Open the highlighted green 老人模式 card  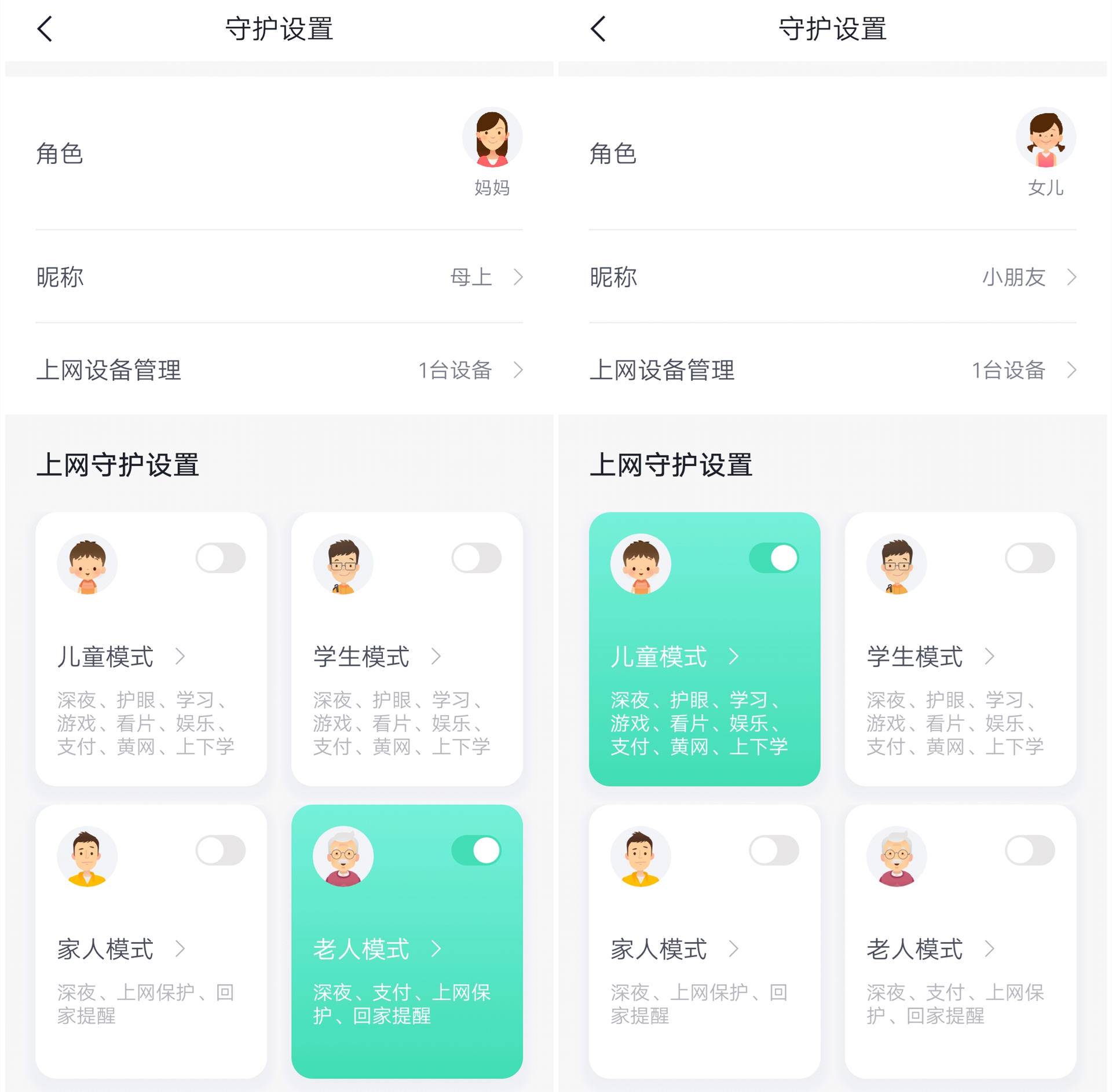[x=377, y=949]
